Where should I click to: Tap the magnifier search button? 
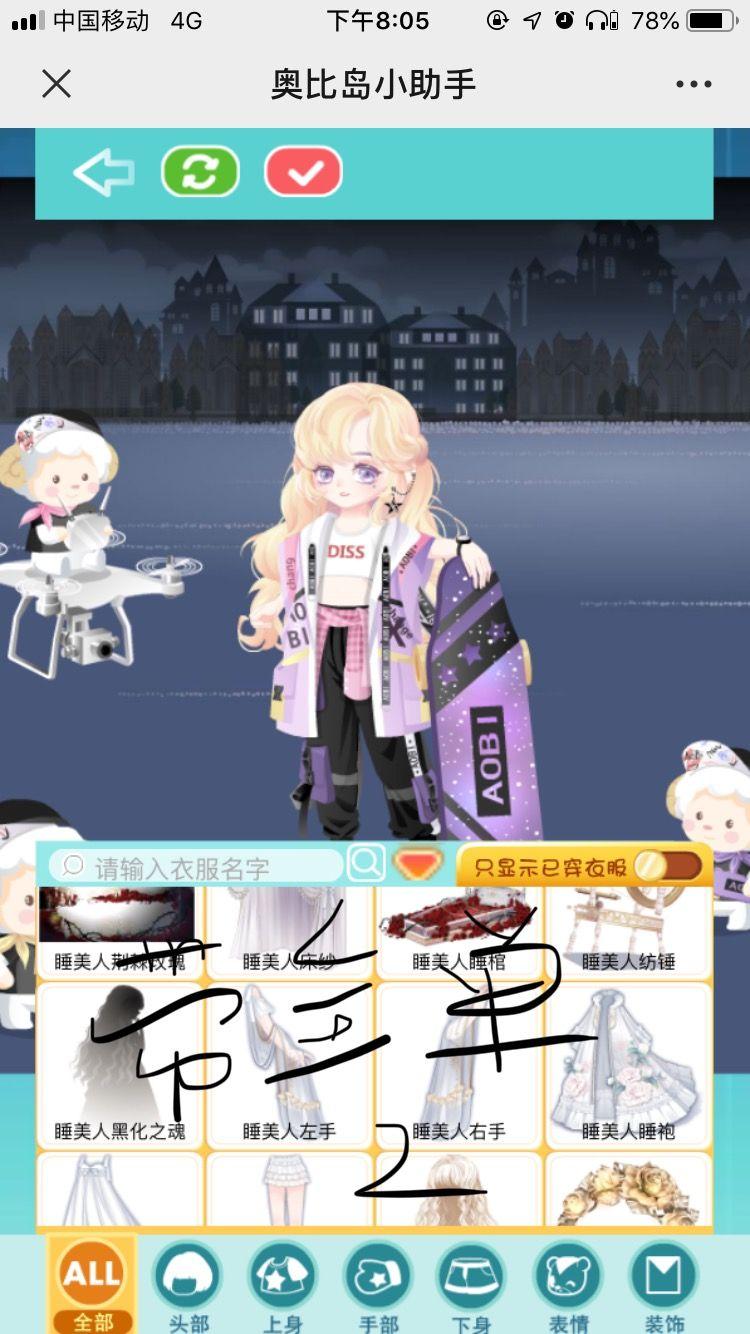[x=366, y=862]
